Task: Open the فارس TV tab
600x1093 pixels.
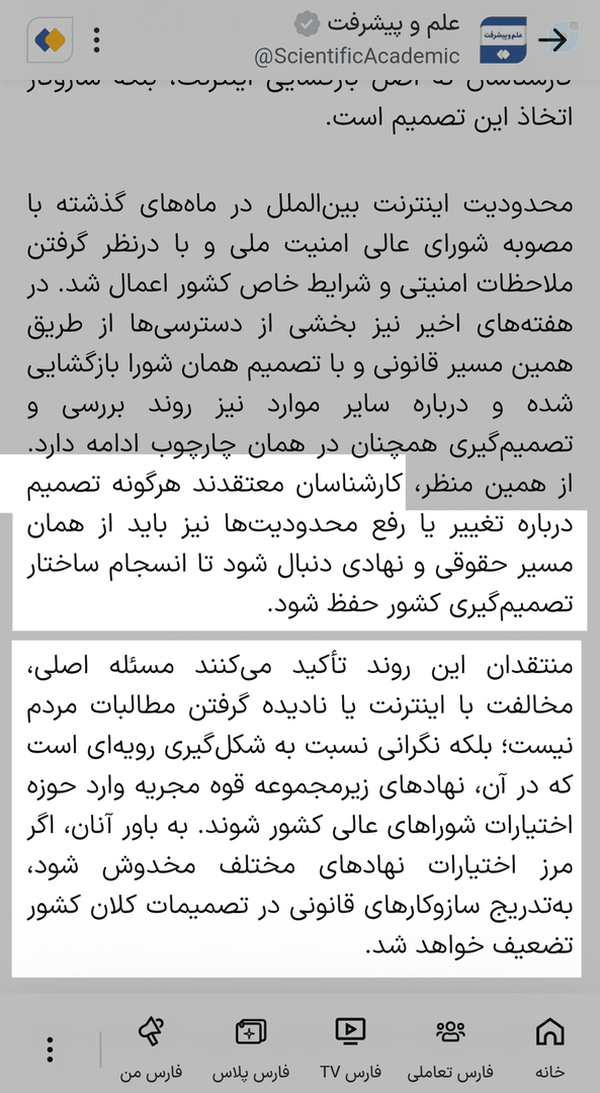Action: point(351,1048)
